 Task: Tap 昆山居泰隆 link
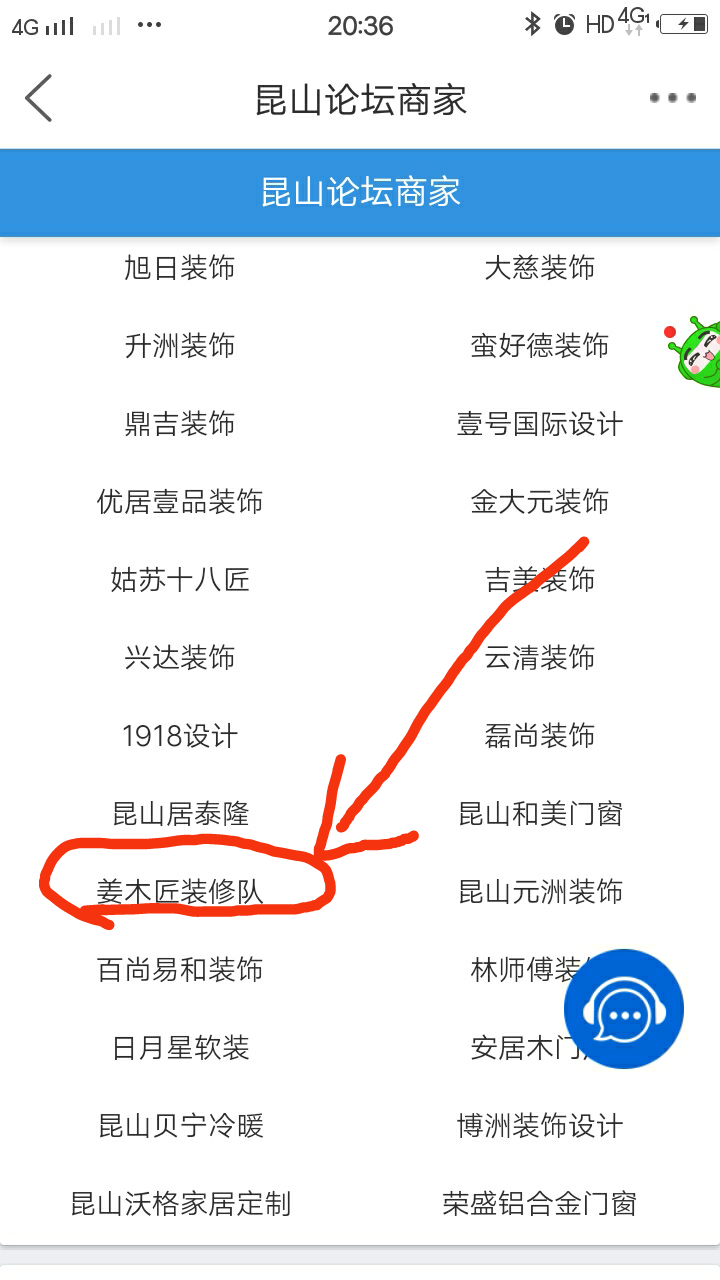180,814
